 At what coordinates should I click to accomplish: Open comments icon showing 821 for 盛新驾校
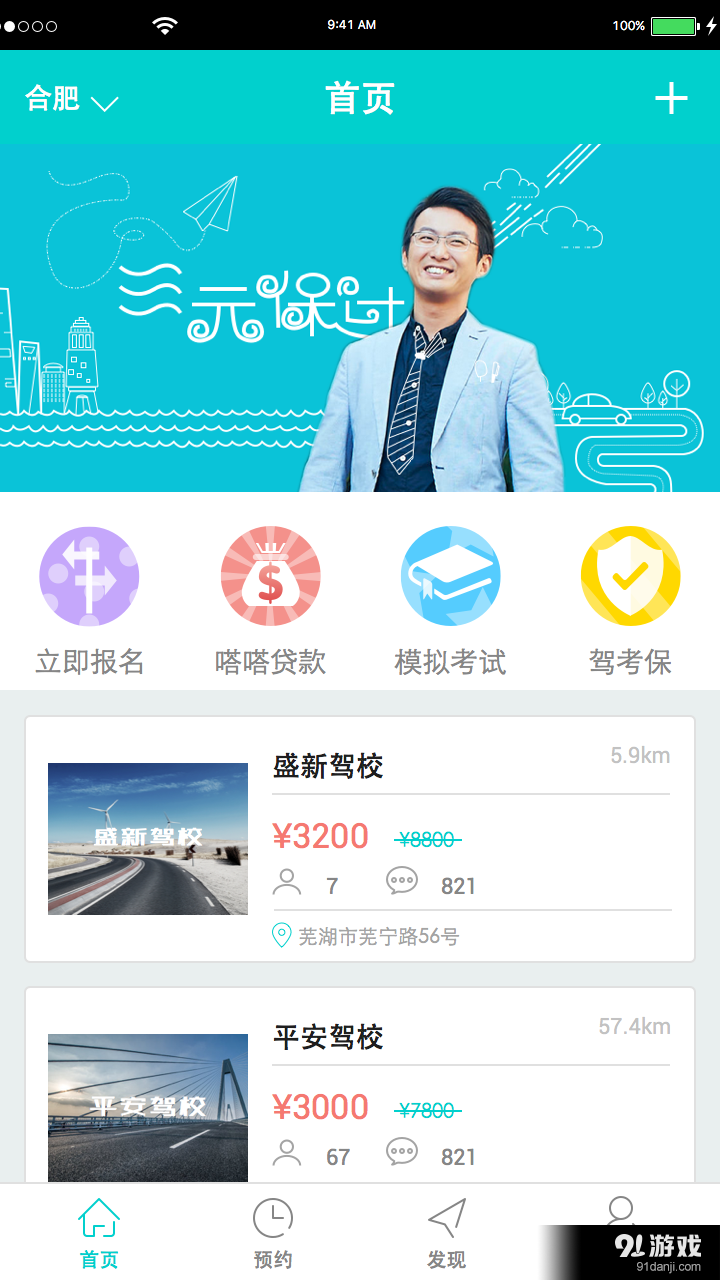coord(402,881)
